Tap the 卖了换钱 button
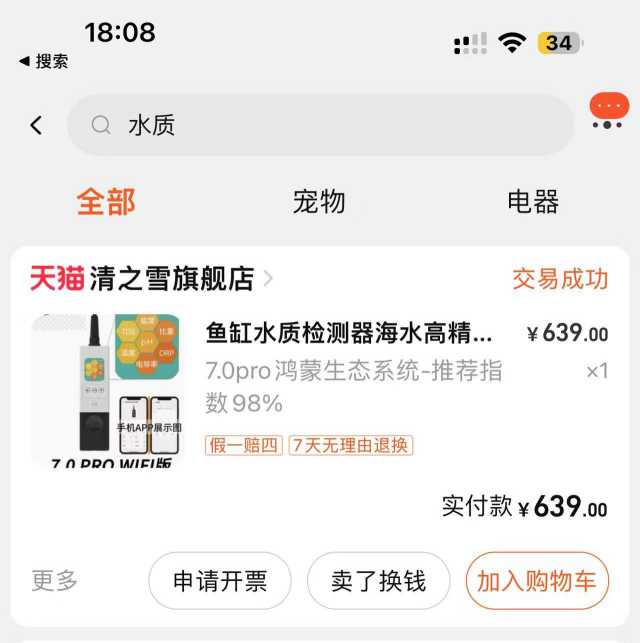This screenshot has width=640, height=643. tap(378, 581)
